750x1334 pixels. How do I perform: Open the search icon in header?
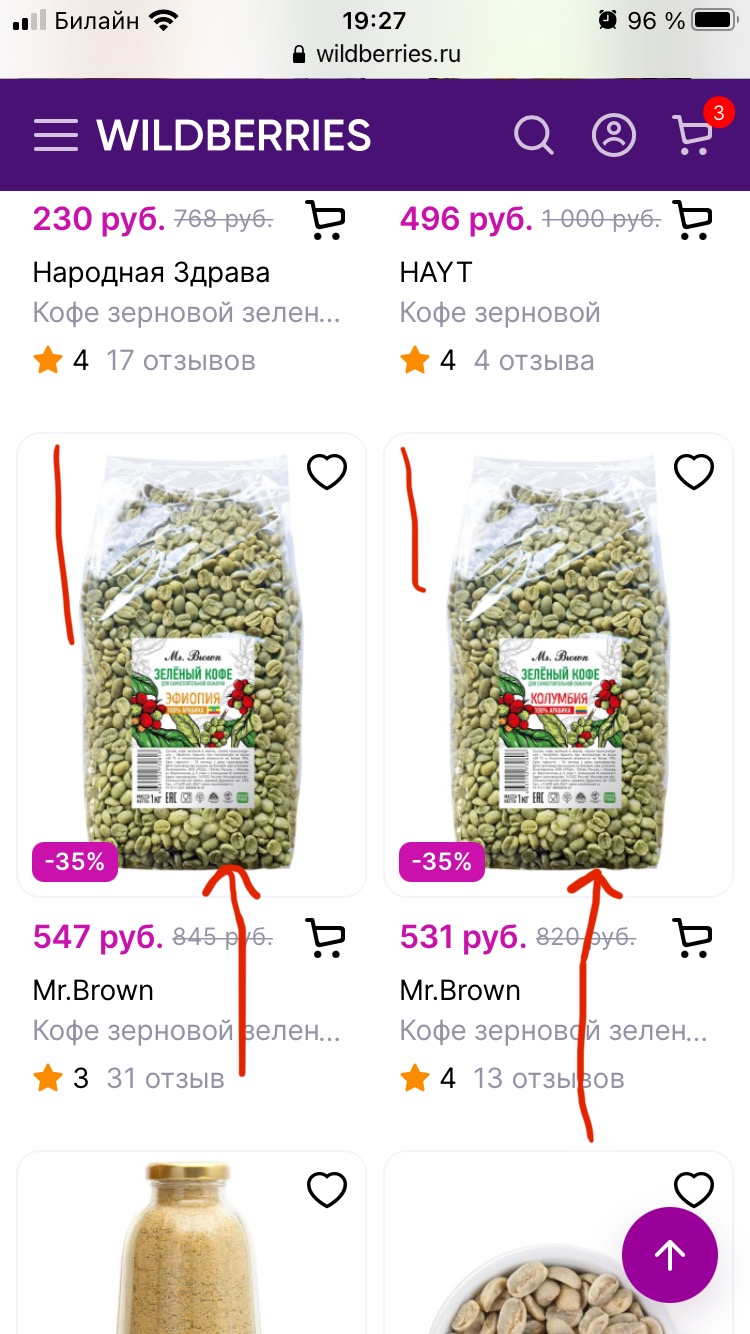coord(534,135)
